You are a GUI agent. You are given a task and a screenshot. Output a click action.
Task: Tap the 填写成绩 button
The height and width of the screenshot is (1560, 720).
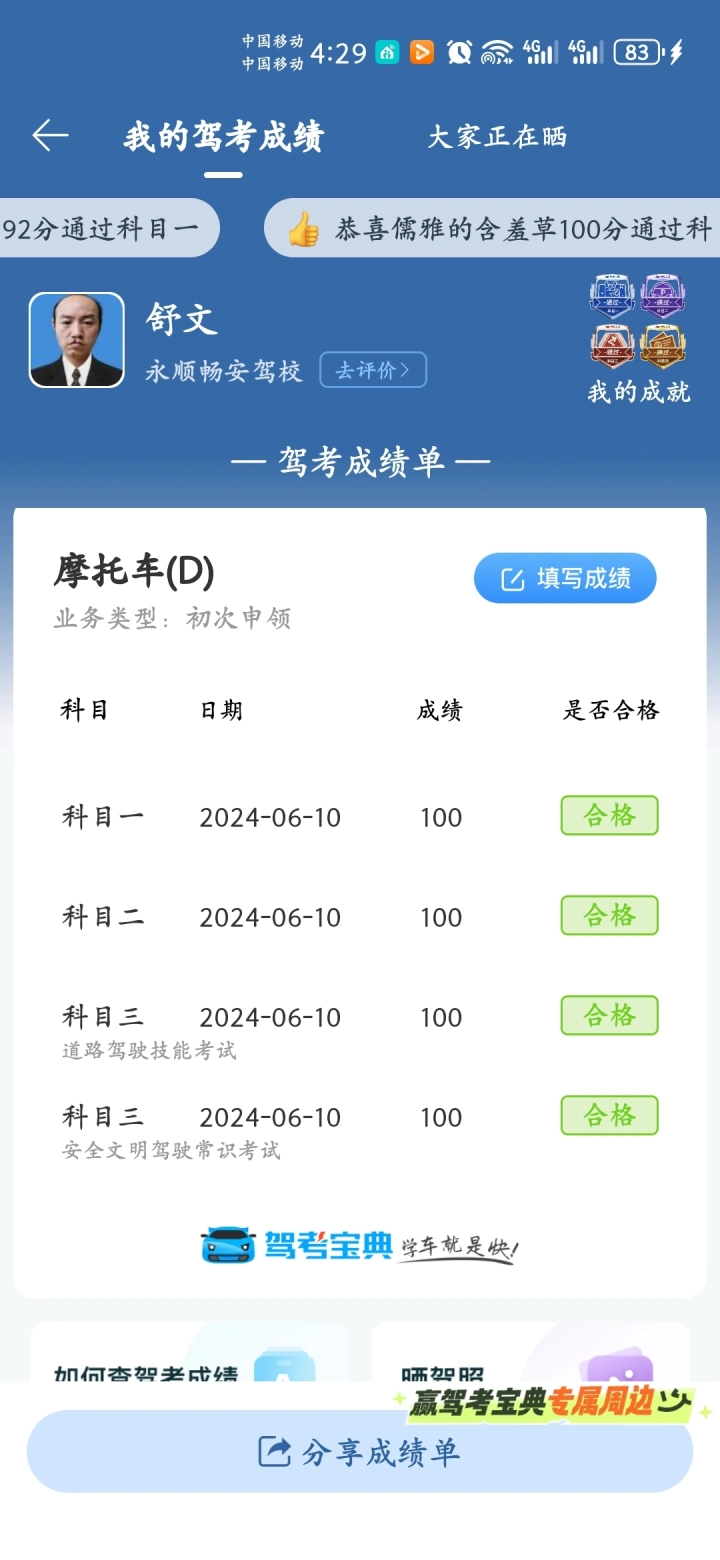[x=565, y=578]
